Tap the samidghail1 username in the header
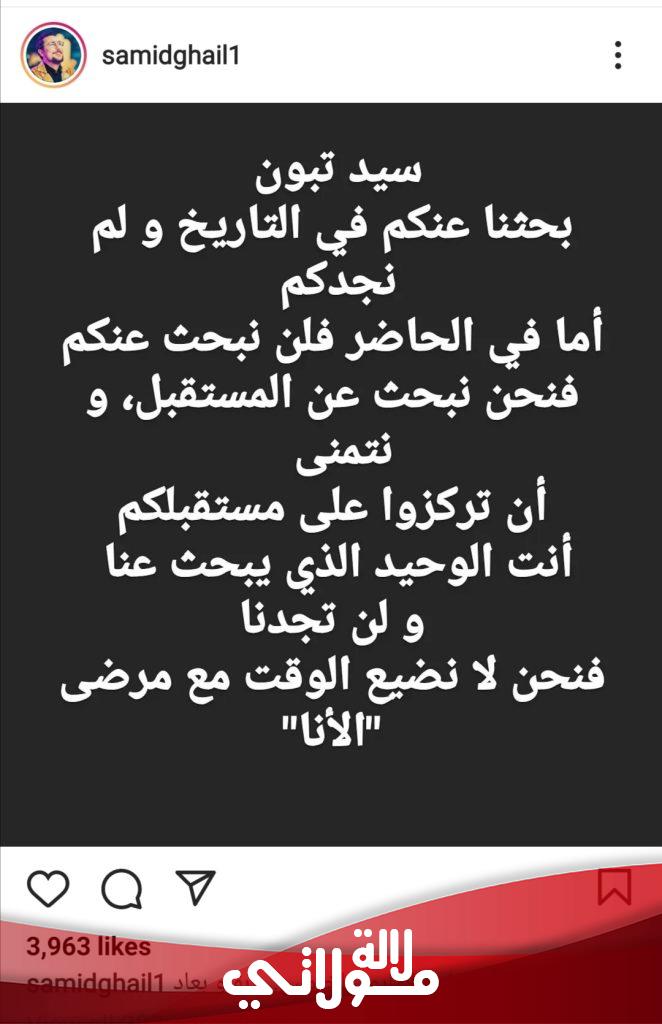The width and height of the screenshot is (662, 1024). click(x=170, y=56)
